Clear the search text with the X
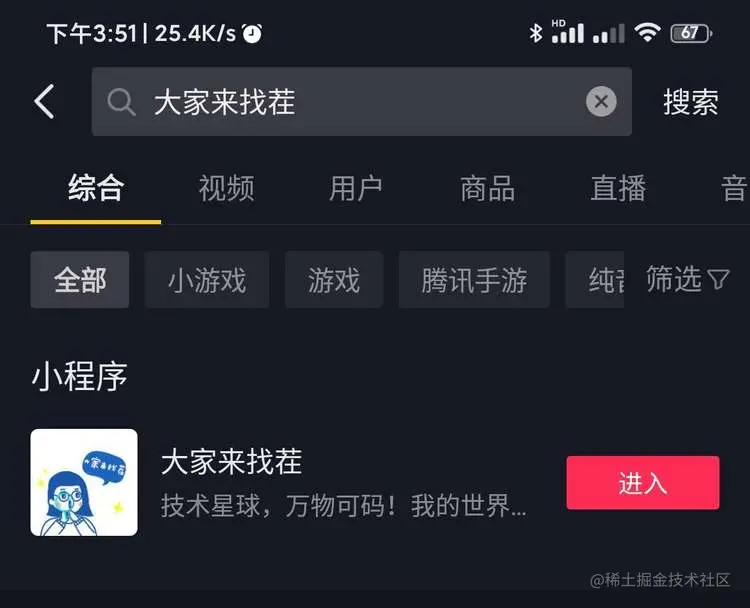750x608 pixels. [601, 102]
